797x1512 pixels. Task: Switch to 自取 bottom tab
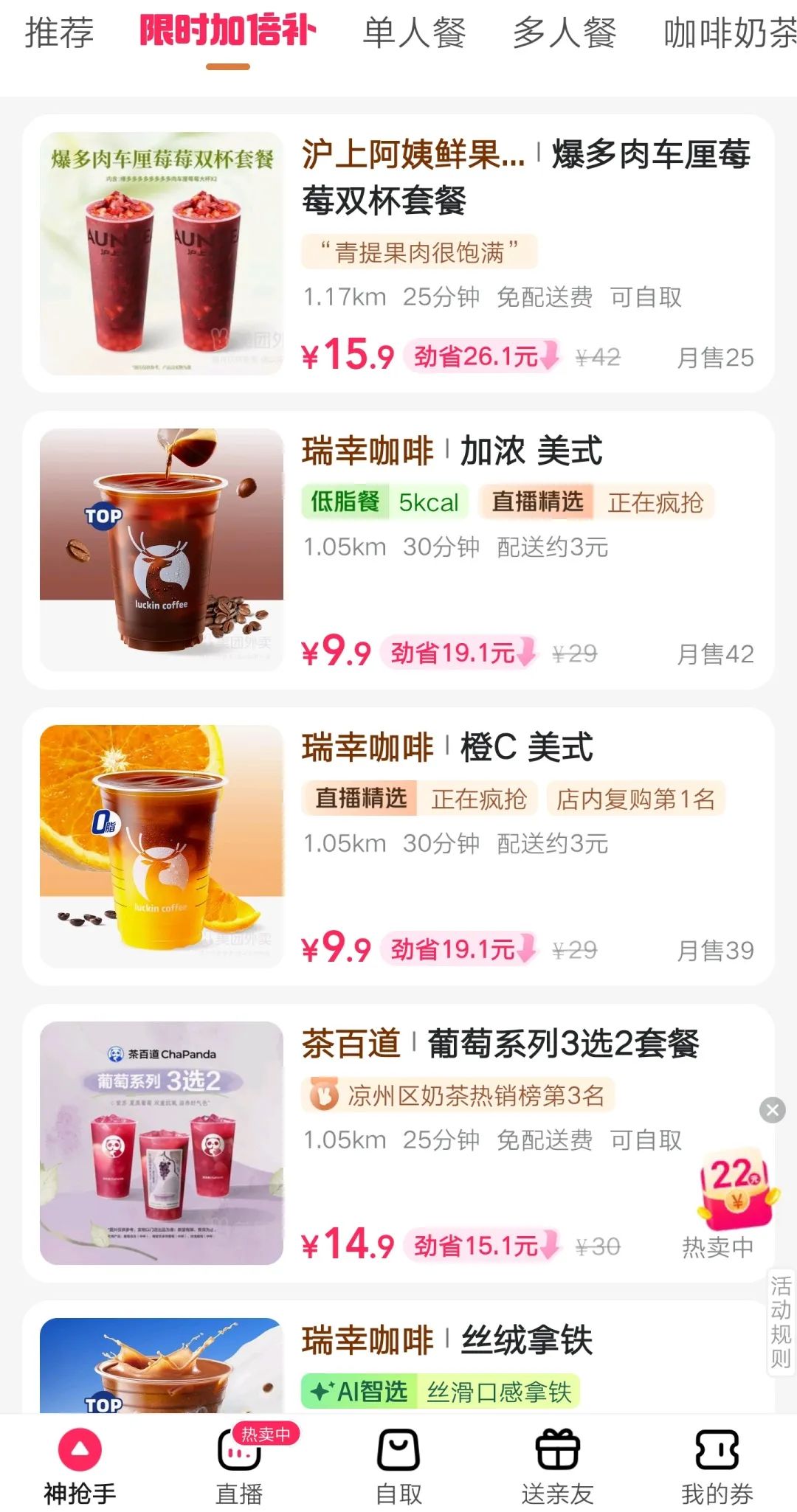(x=398, y=1465)
